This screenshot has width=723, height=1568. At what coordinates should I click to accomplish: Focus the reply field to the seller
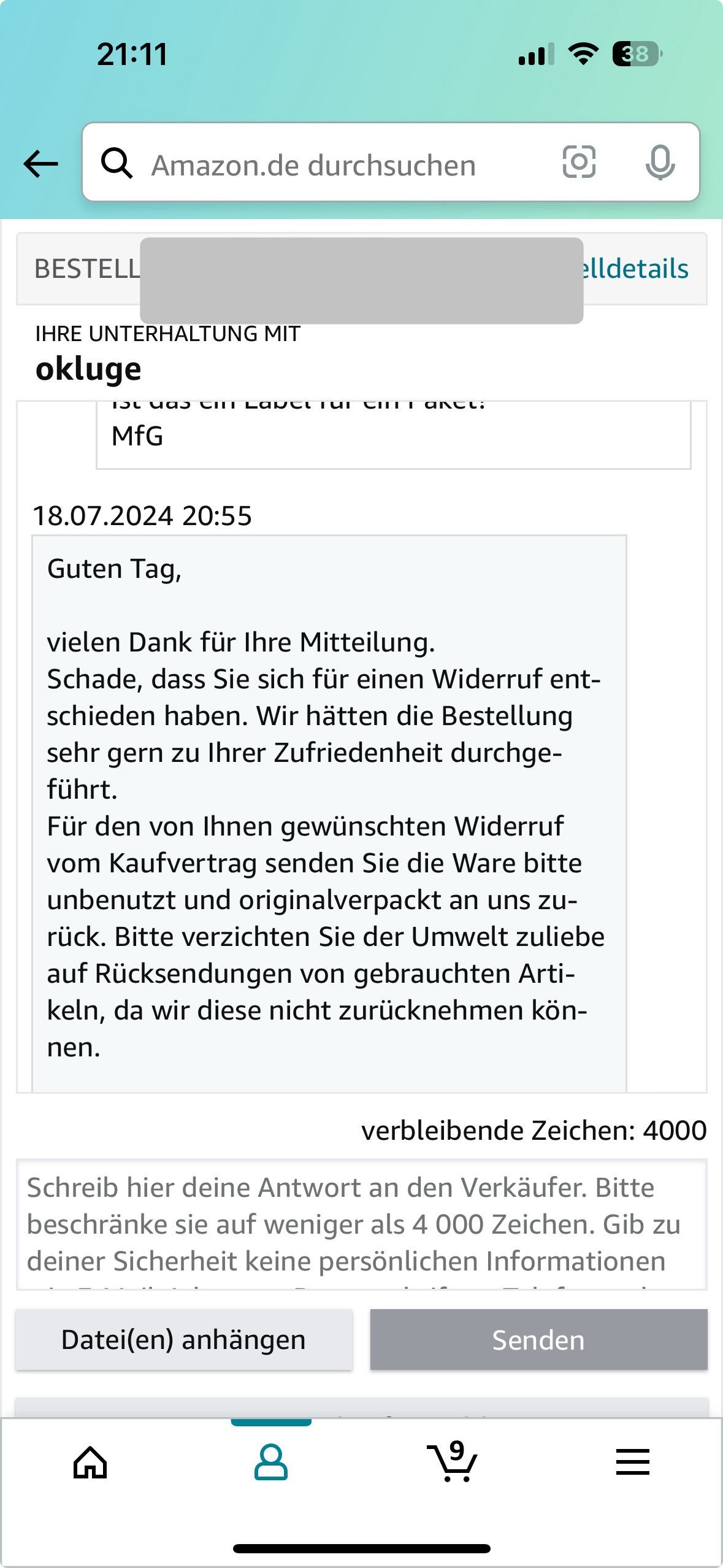(x=361, y=1224)
